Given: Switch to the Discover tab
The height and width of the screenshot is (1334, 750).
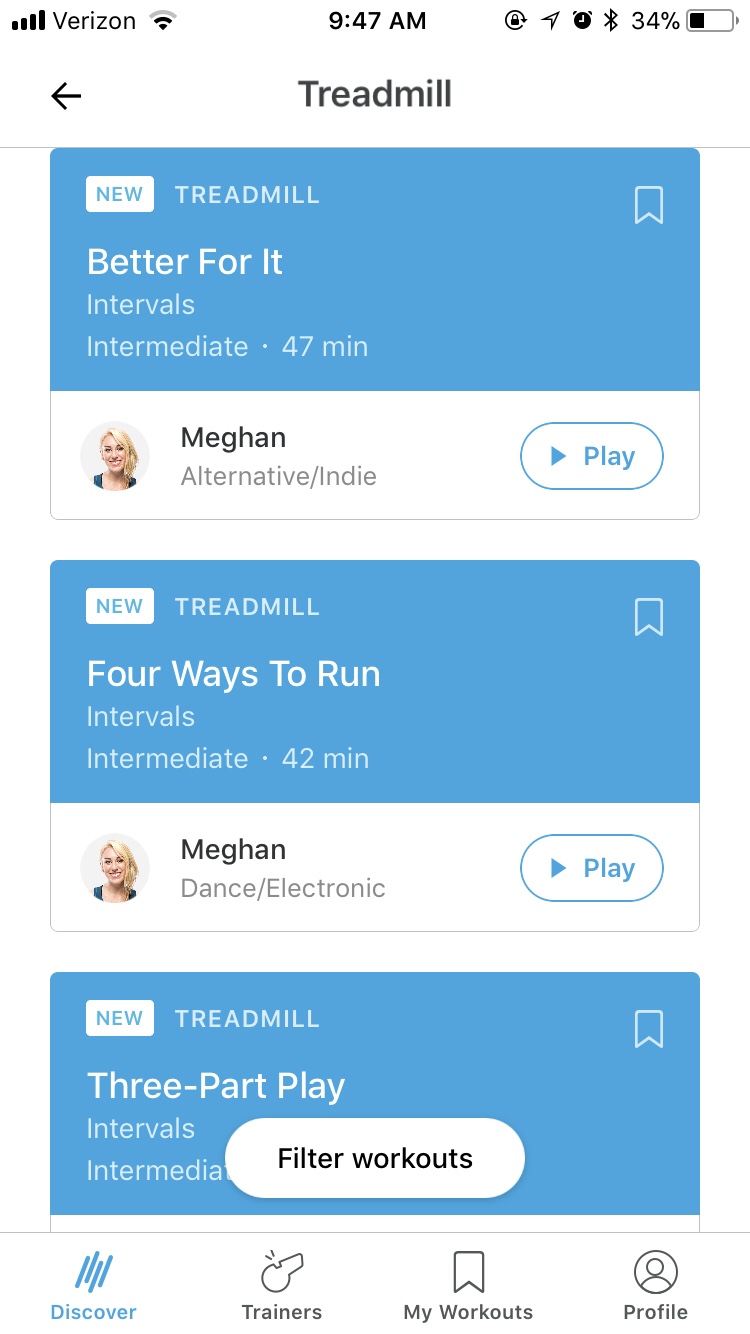Looking at the screenshot, I should tap(94, 1285).
